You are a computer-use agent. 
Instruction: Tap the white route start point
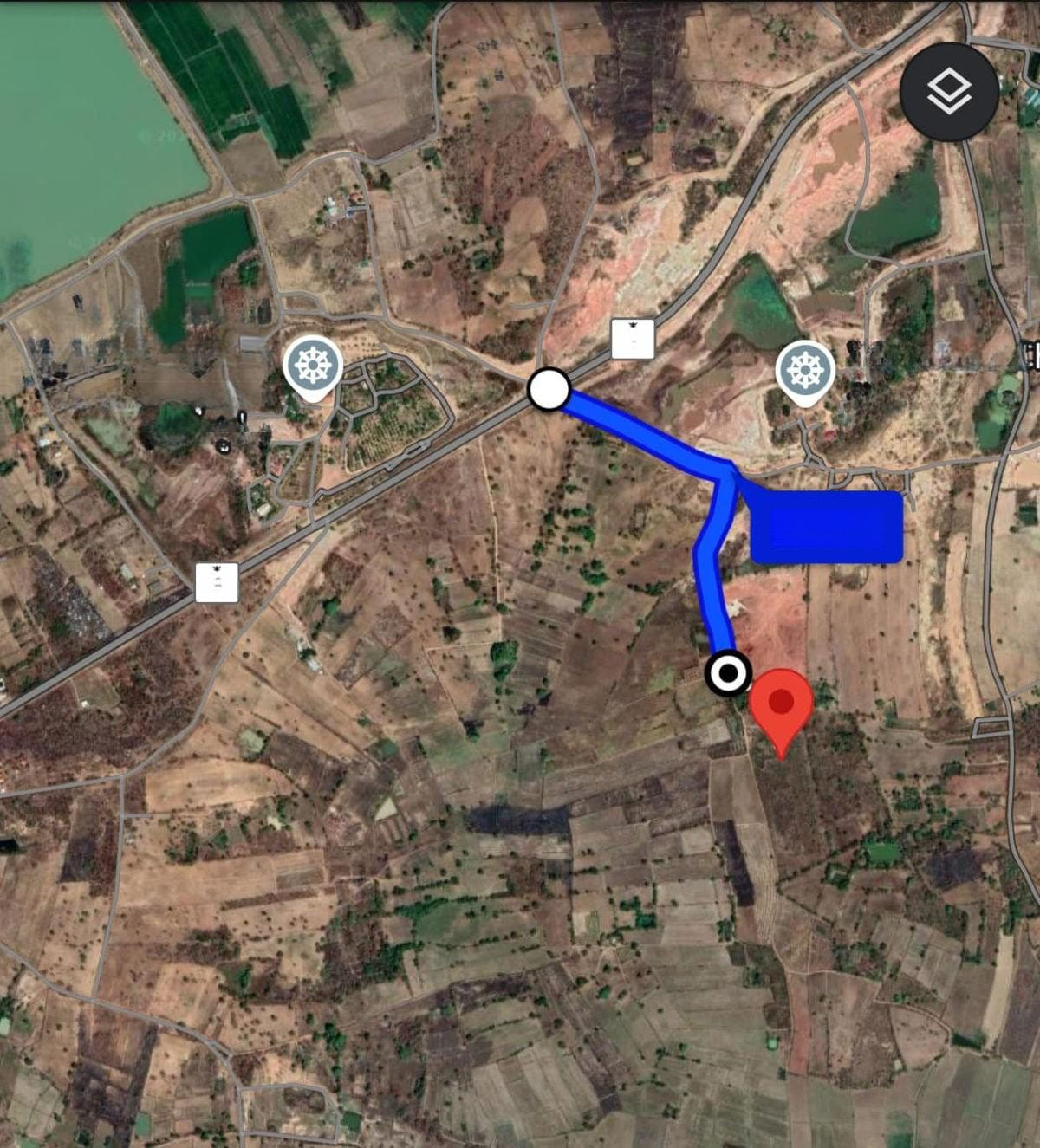pyautogui.click(x=549, y=389)
